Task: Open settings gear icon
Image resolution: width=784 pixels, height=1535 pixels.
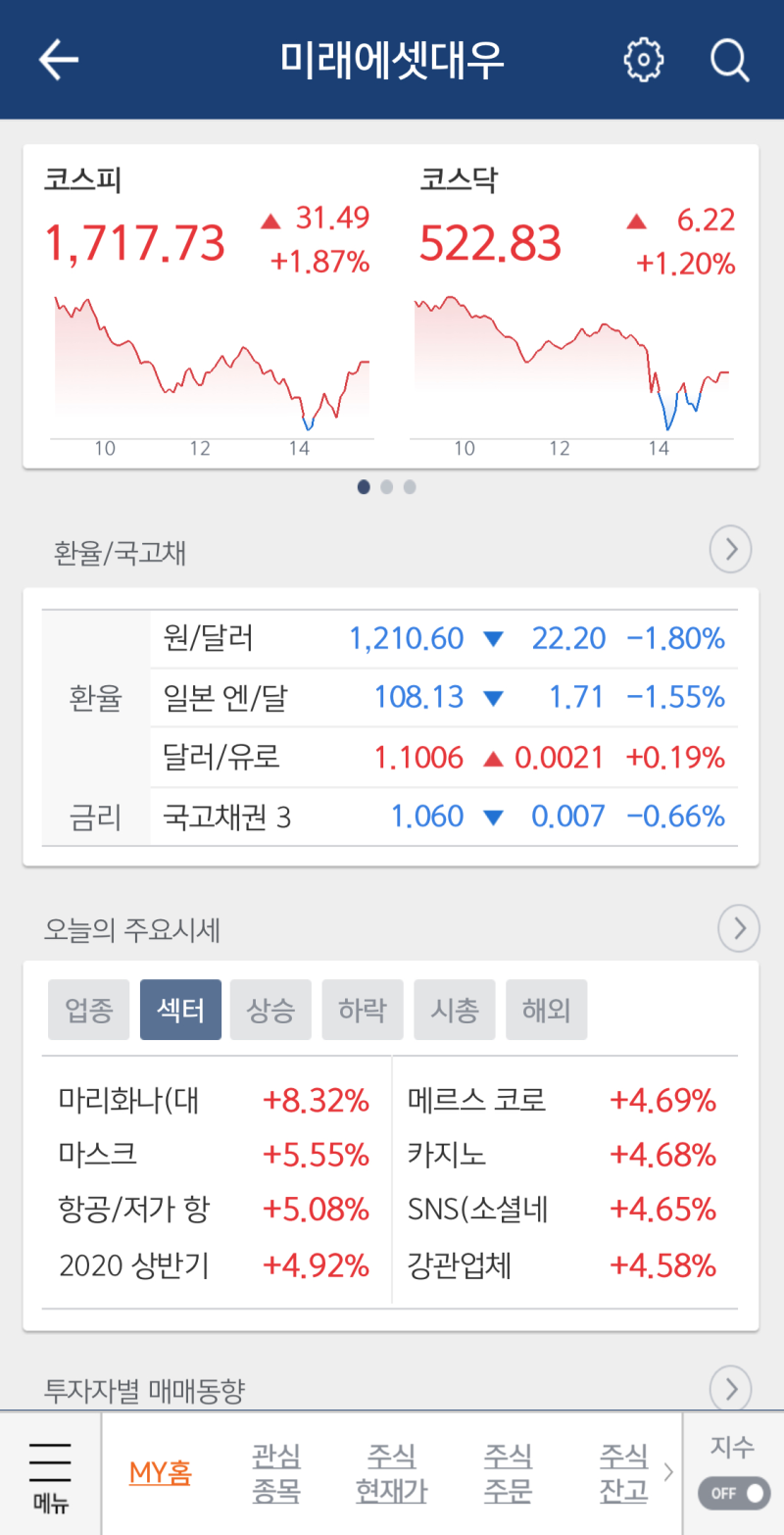Action: tap(644, 60)
